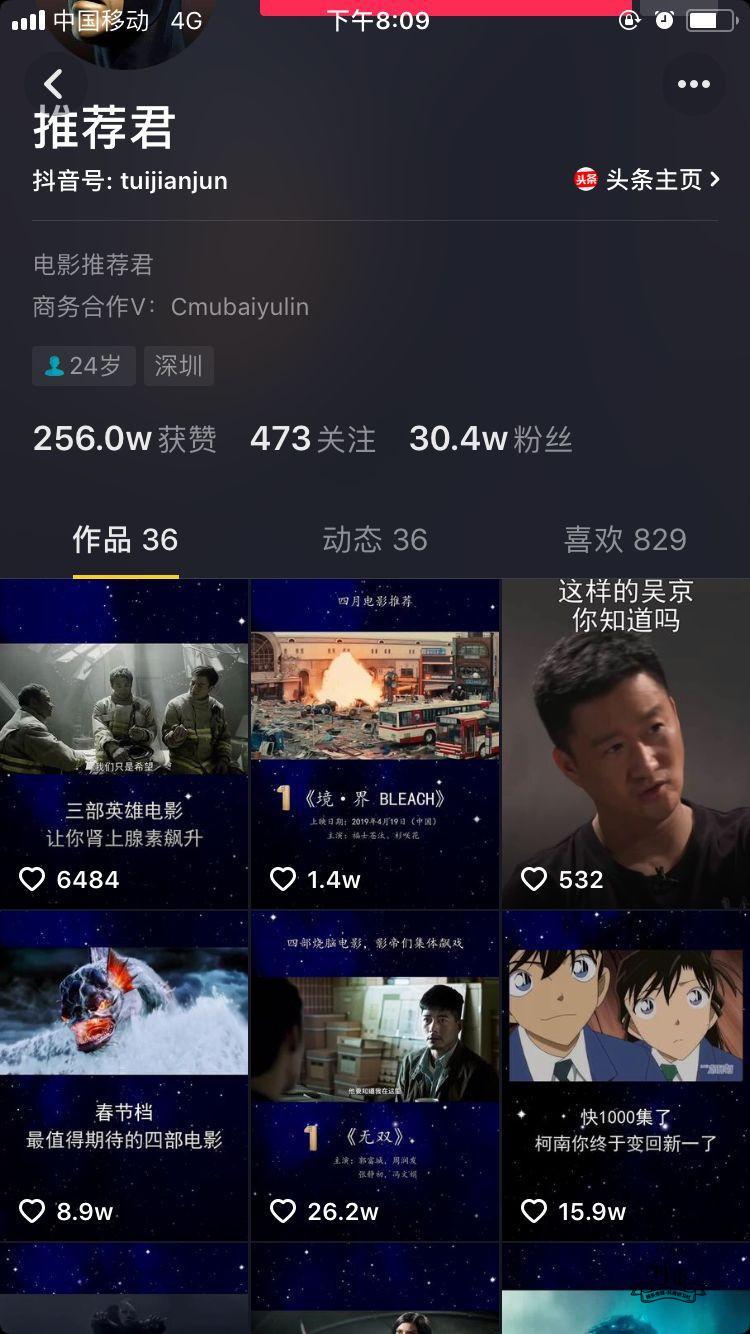The width and height of the screenshot is (750, 1334).
Task: Play the 《境·界 BLEACH》 video
Action: coord(375,744)
